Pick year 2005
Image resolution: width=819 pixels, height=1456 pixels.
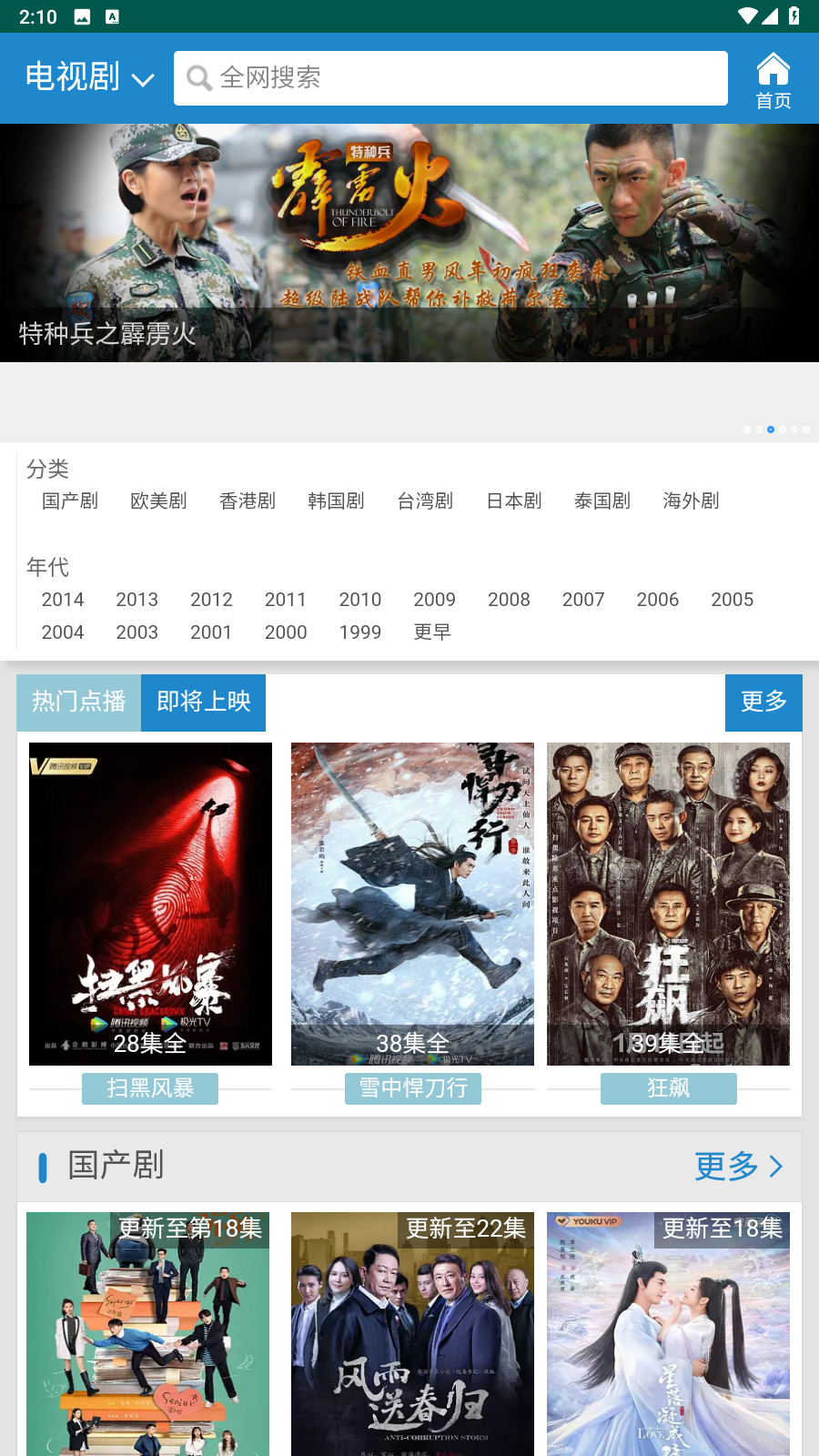click(732, 600)
